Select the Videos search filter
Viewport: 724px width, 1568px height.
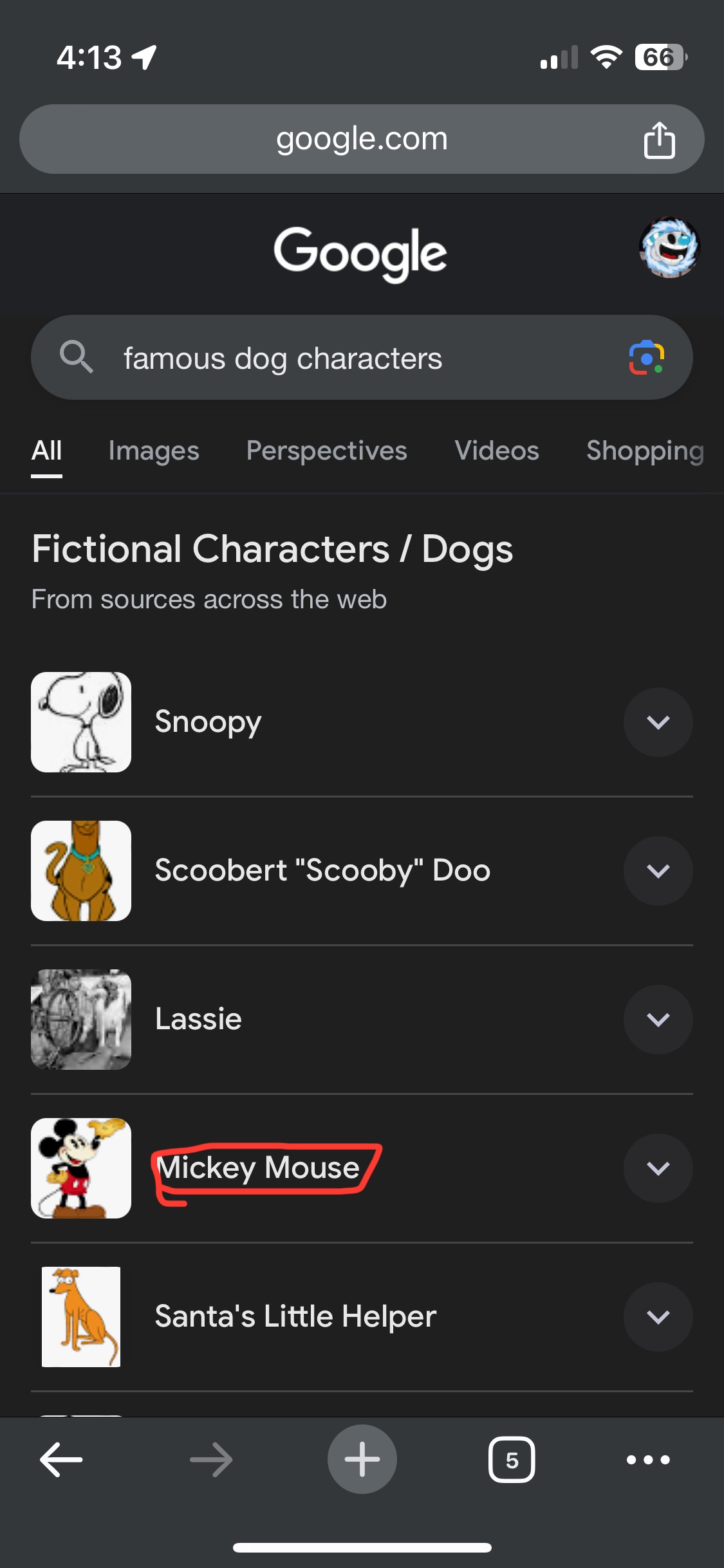pos(497,451)
